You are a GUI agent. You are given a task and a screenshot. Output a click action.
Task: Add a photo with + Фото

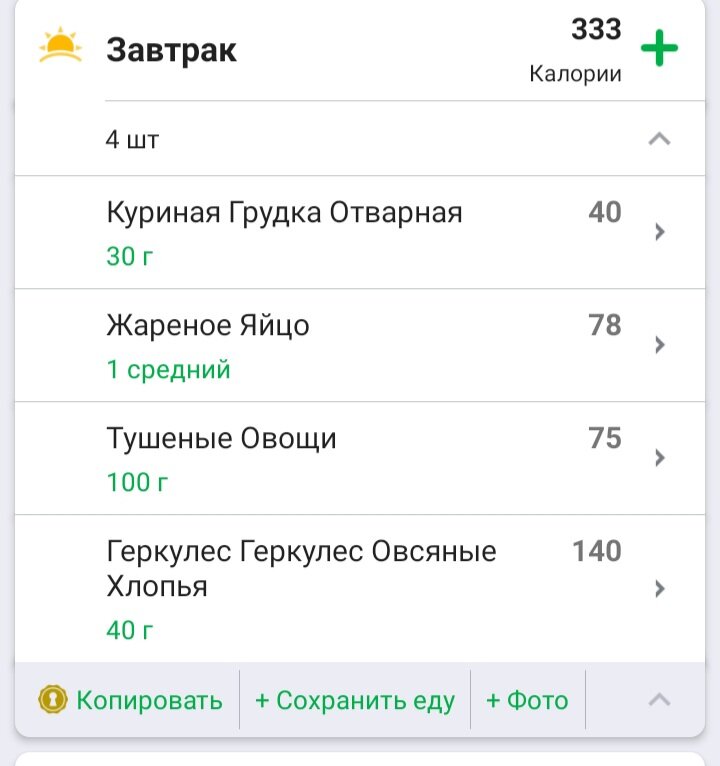click(527, 700)
